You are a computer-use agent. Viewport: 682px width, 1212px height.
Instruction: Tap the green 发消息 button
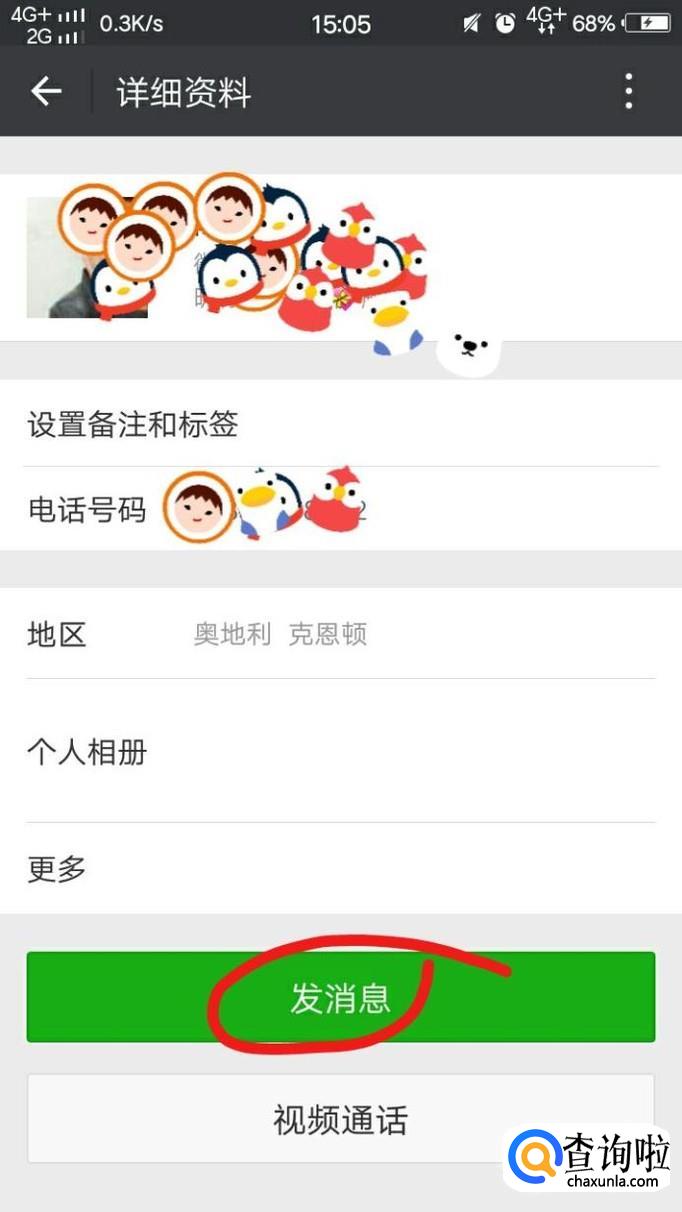point(340,997)
